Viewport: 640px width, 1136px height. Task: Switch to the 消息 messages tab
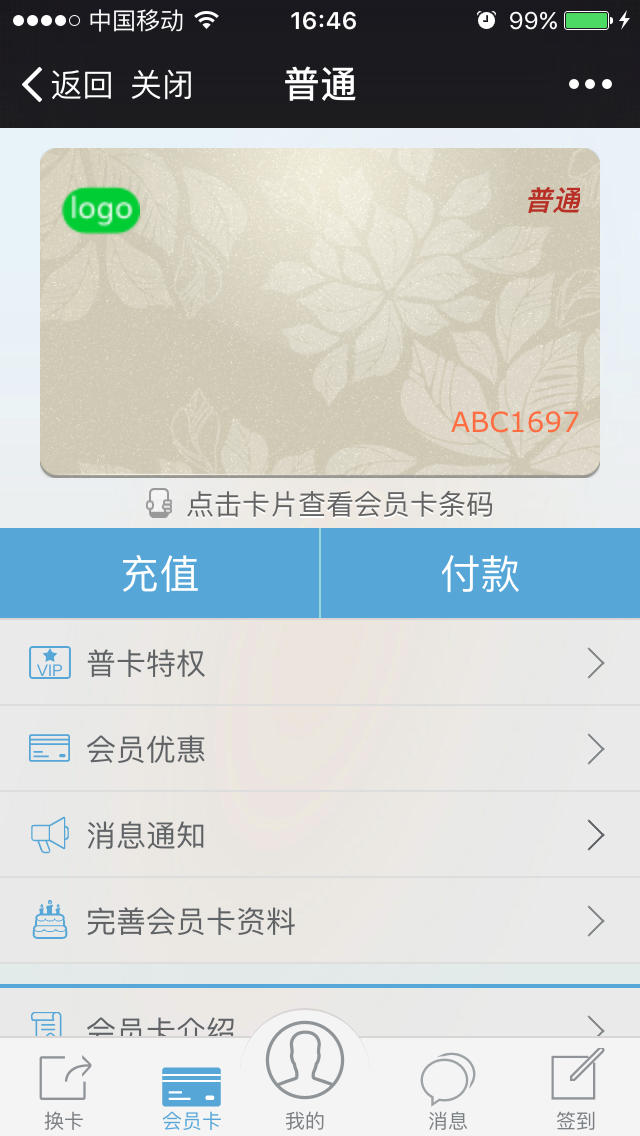click(447, 1092)
